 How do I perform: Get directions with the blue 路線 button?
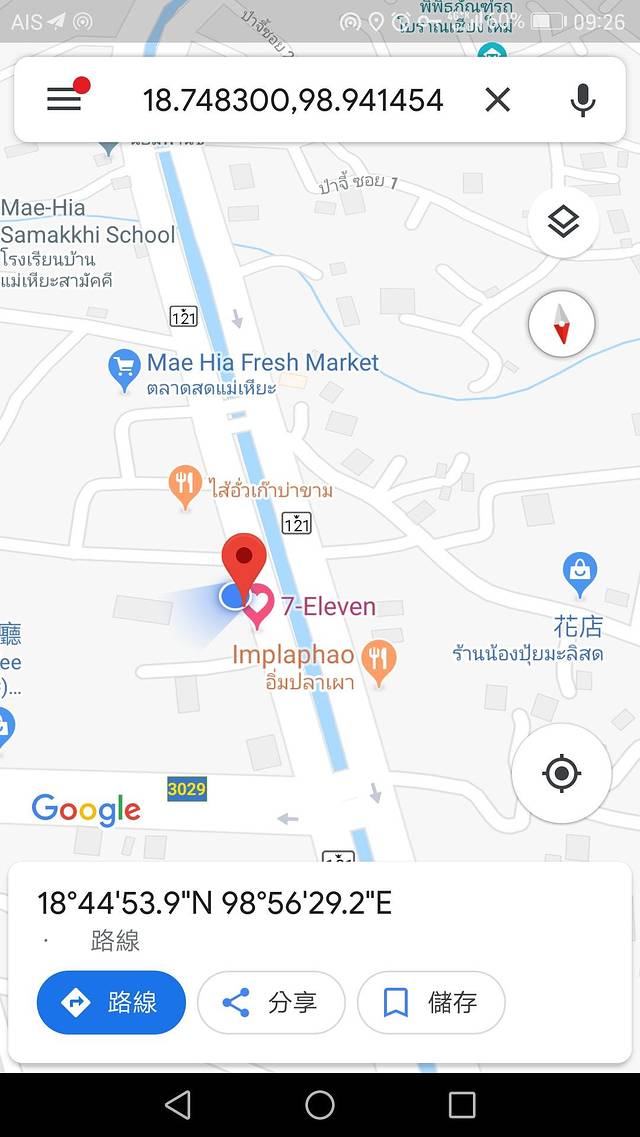[111, 1002]
